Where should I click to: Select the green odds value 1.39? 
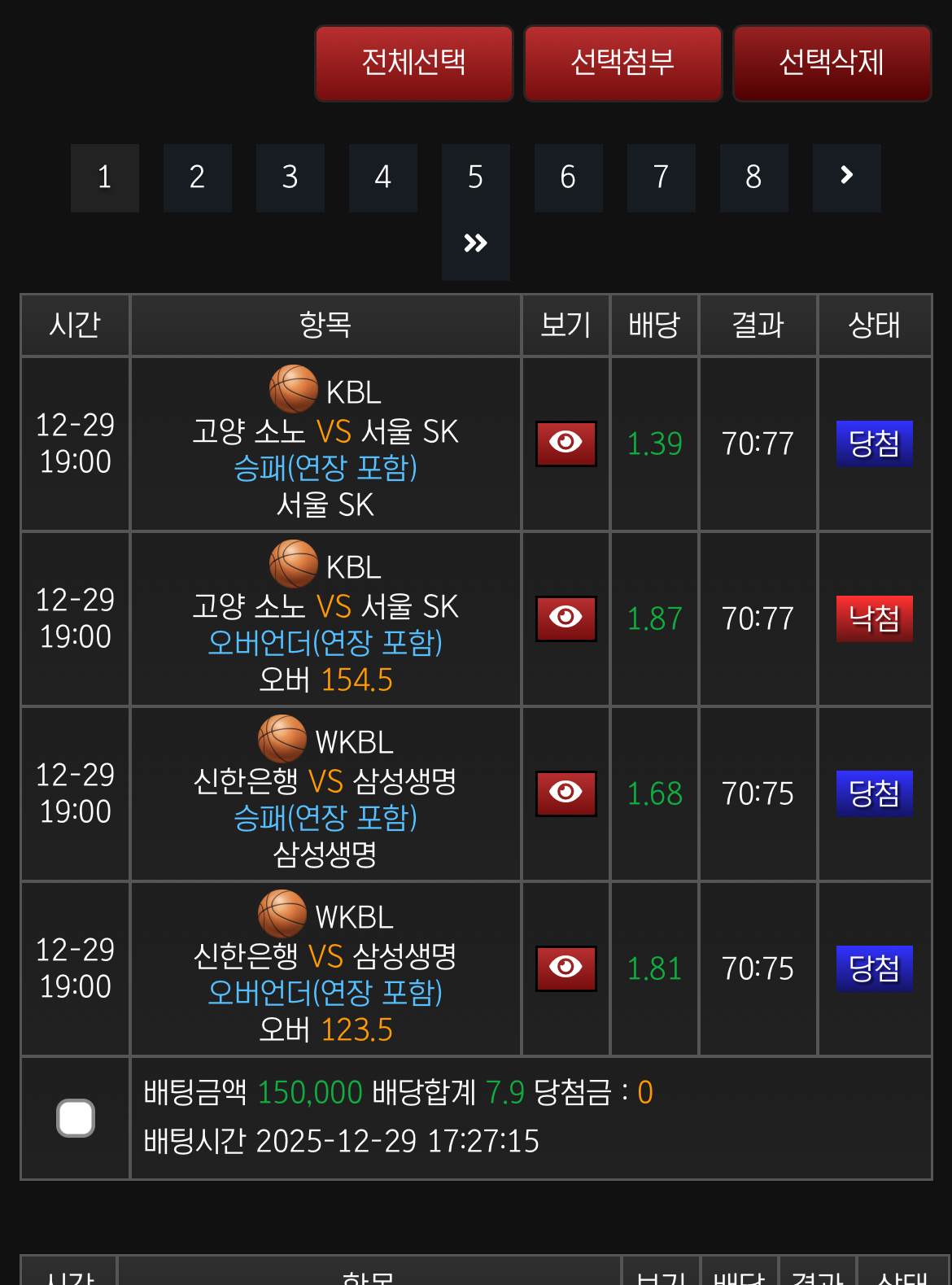pos(654,444)
